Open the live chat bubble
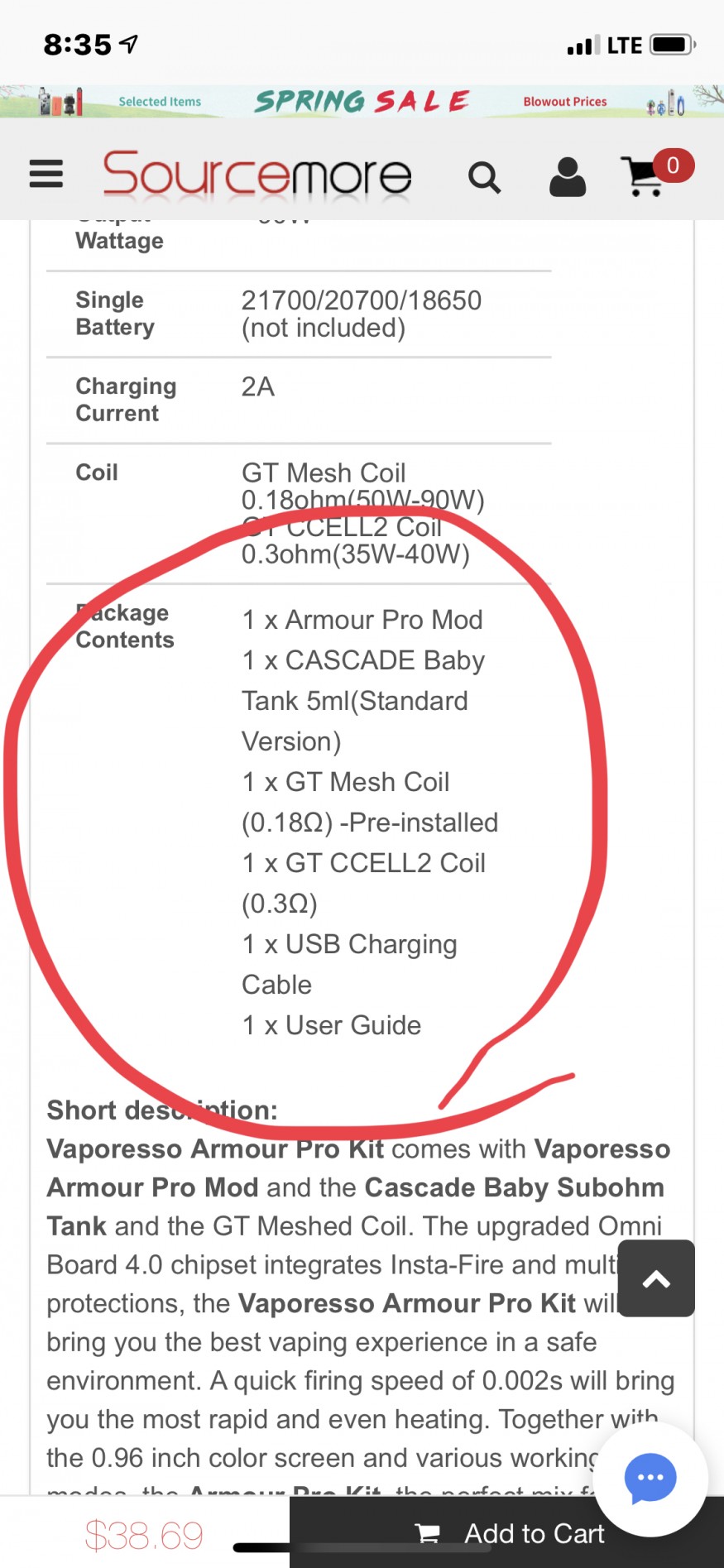This screenshot has width=724, height=1568. pos(650,1479)
